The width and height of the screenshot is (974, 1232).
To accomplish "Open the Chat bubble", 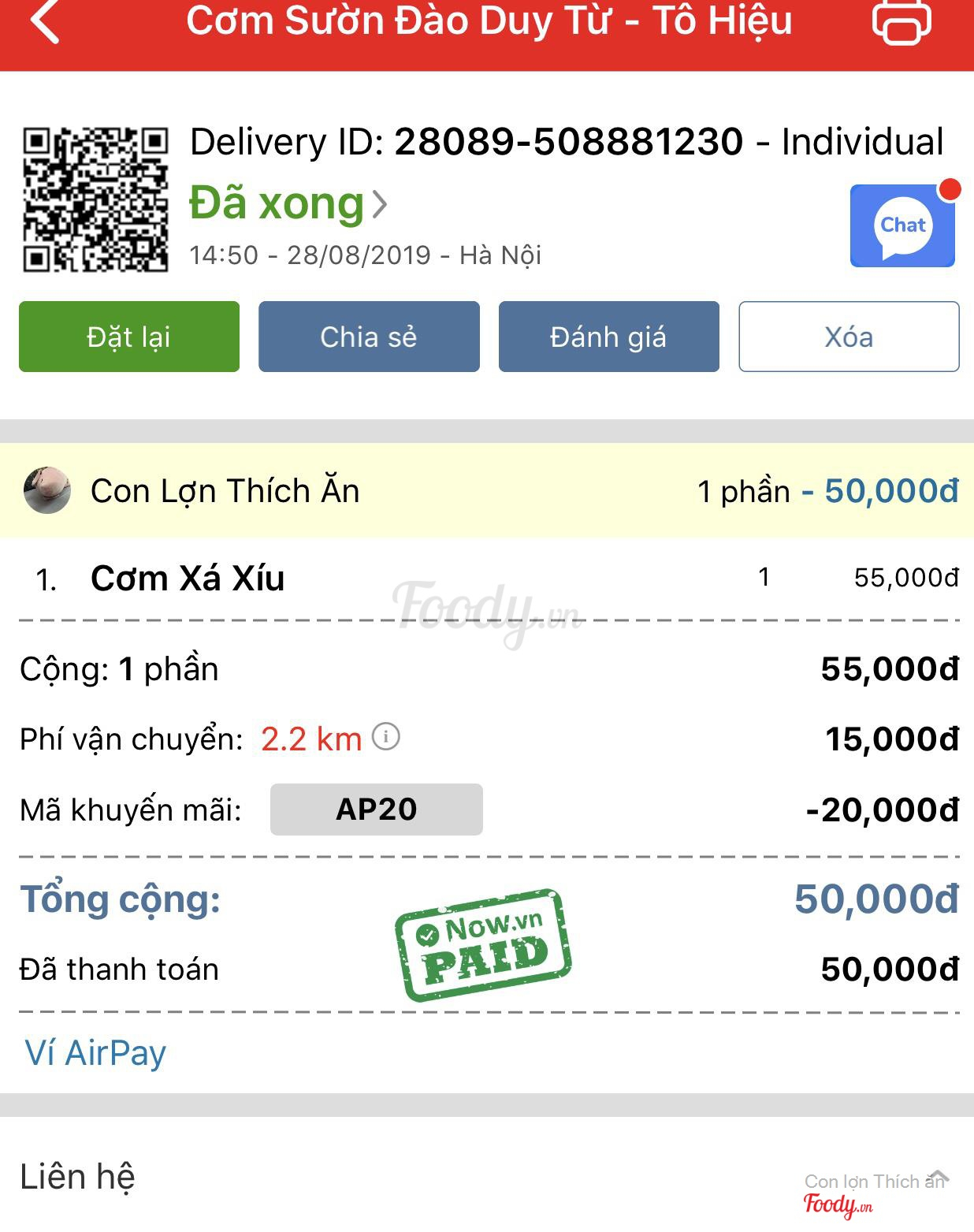I will [x=902, y=226].
